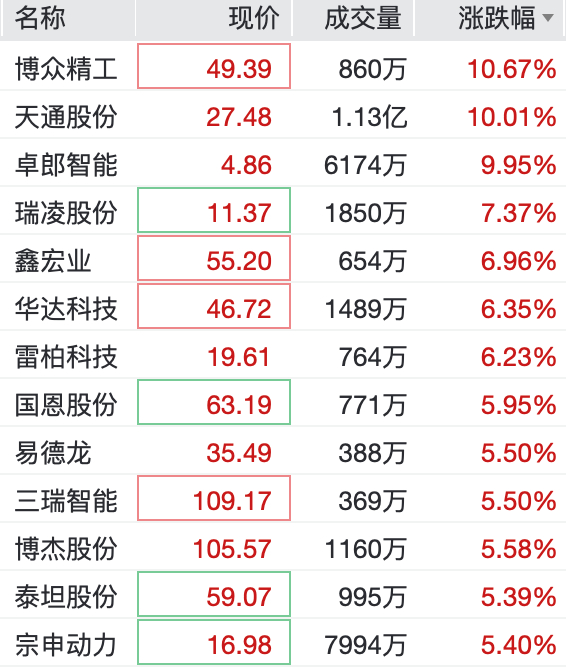Open the 天通股份 stock row
Viewport: 566px width, 668px height.
click(x=283, y=114)
